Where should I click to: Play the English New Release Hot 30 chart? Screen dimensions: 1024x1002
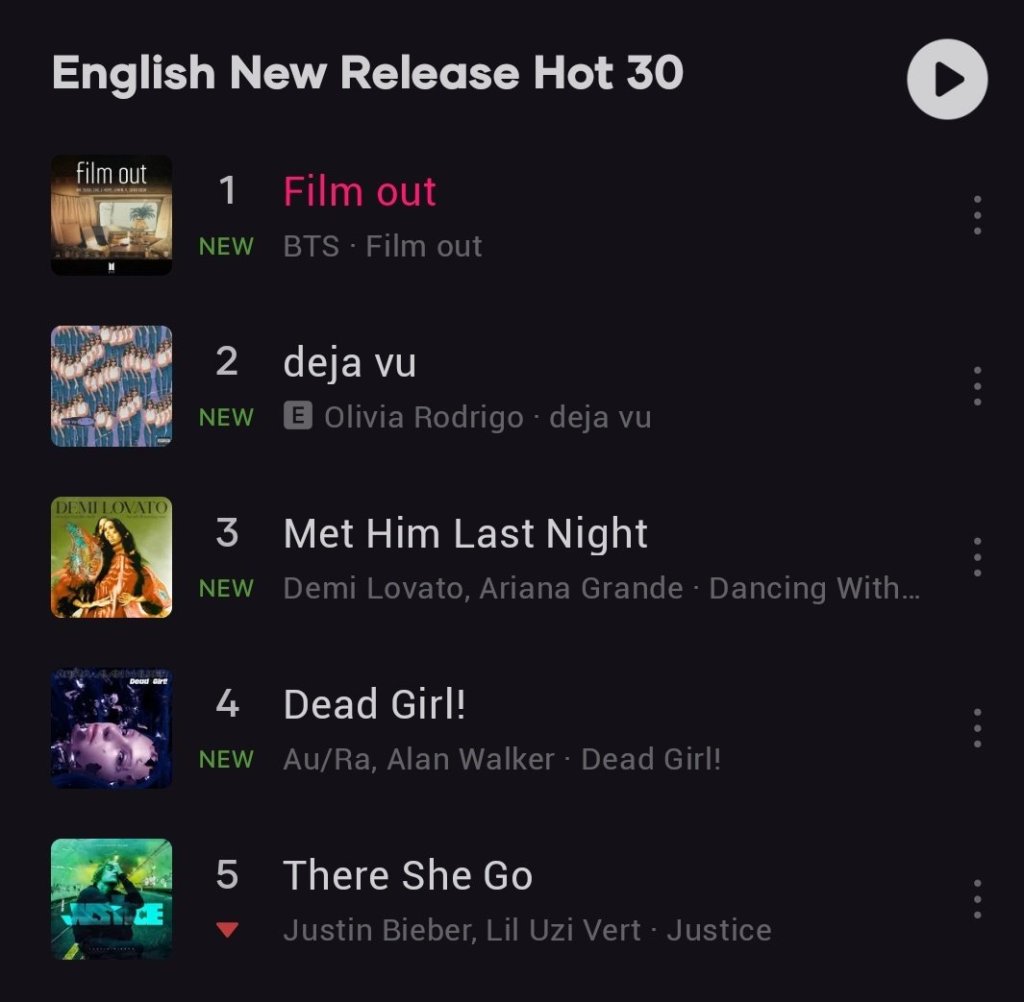click(947, 79)
